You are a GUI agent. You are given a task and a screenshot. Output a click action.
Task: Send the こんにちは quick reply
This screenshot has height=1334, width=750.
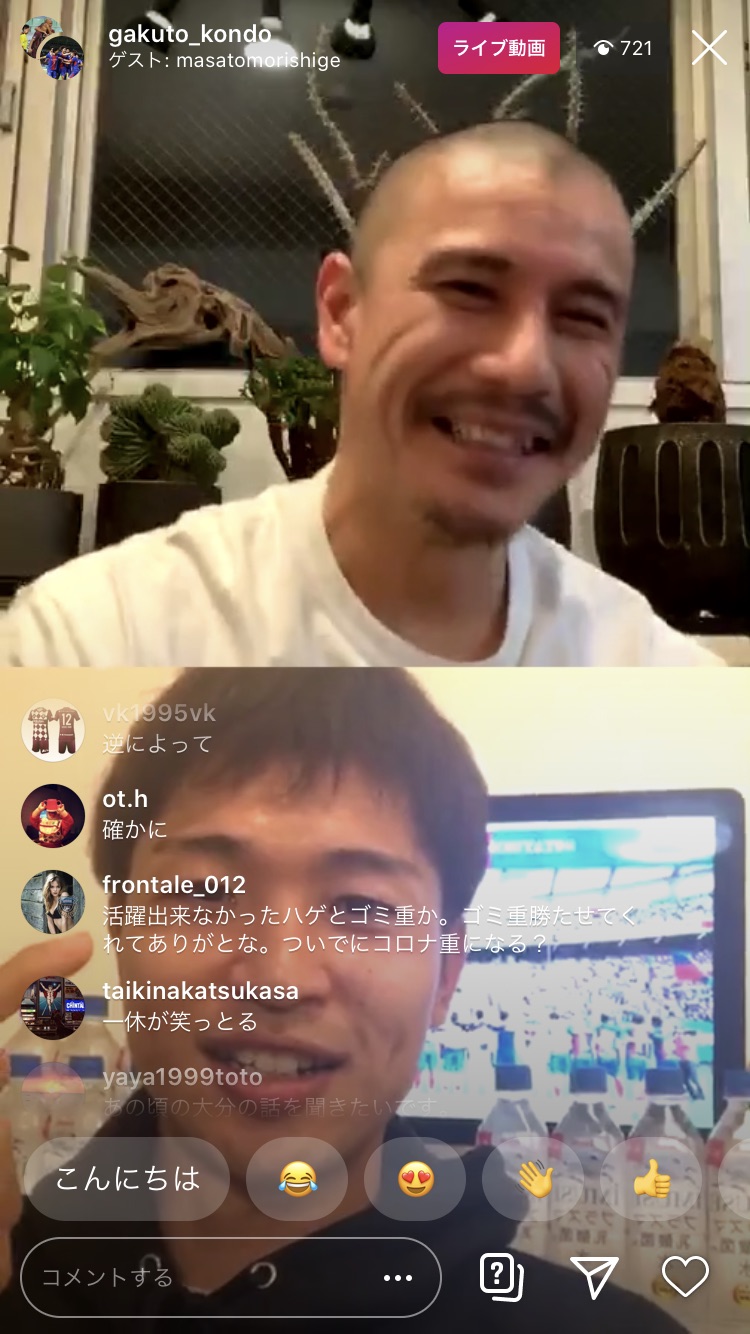[127, 1178]
